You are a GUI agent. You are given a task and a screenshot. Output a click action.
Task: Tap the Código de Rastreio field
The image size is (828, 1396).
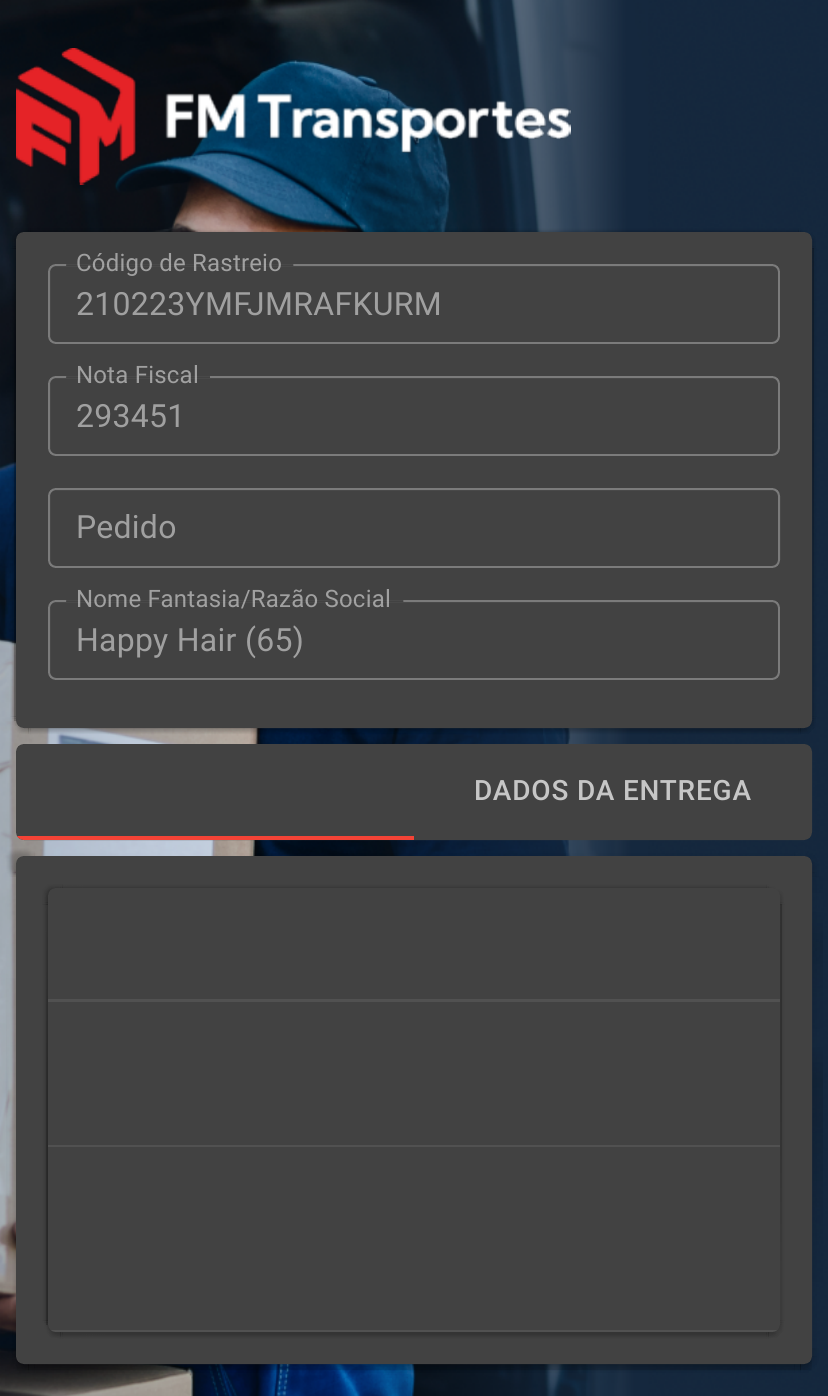[413, 305]
